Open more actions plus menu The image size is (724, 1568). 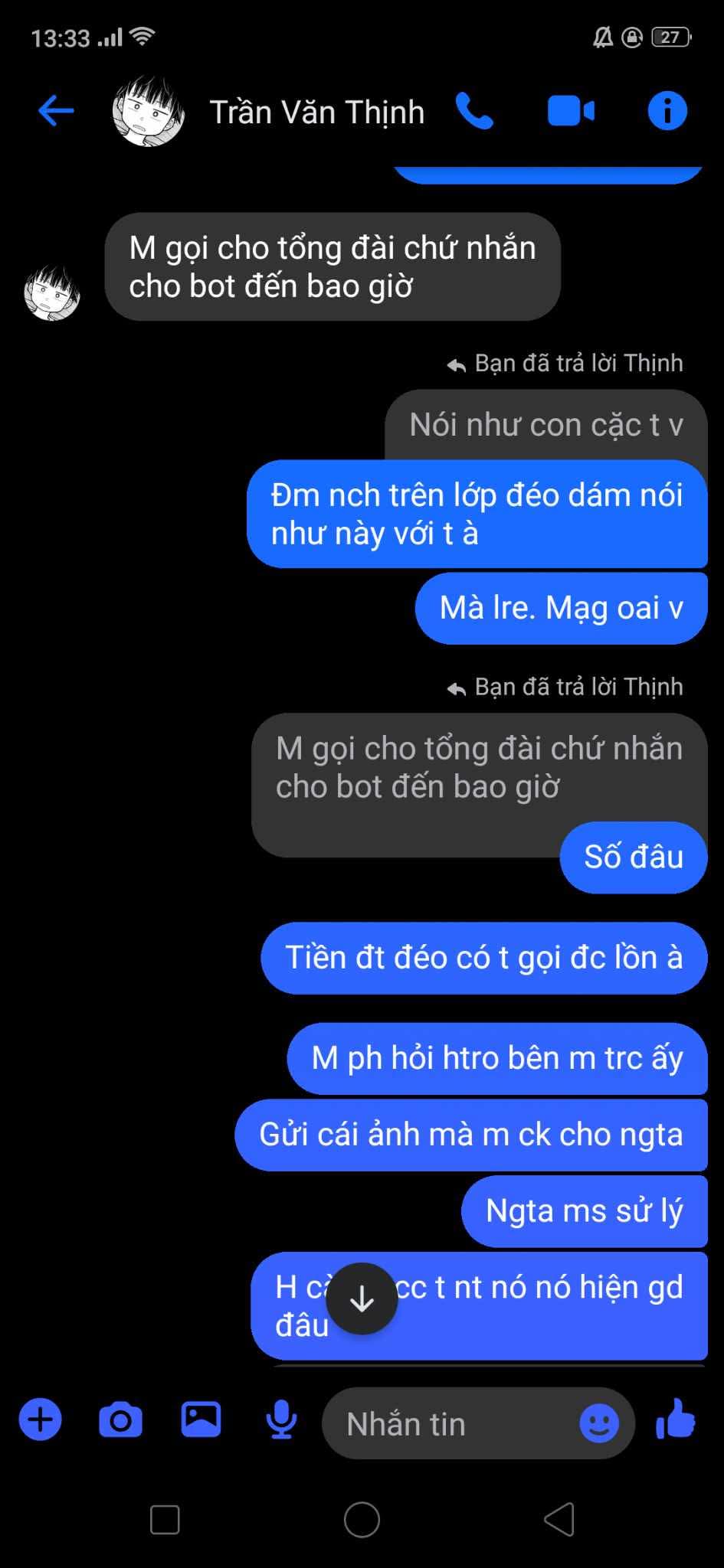point(40,1419)
